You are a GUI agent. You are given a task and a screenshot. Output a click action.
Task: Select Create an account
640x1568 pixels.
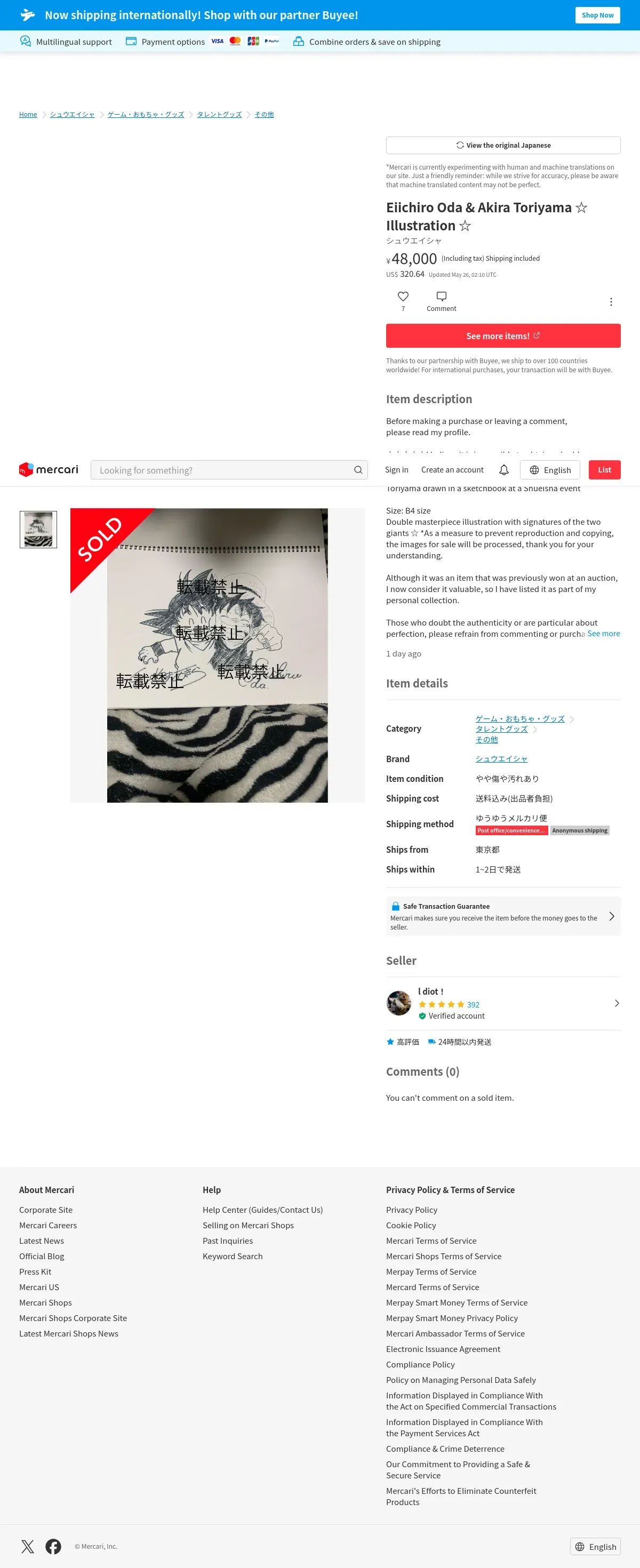coord(452,470)
